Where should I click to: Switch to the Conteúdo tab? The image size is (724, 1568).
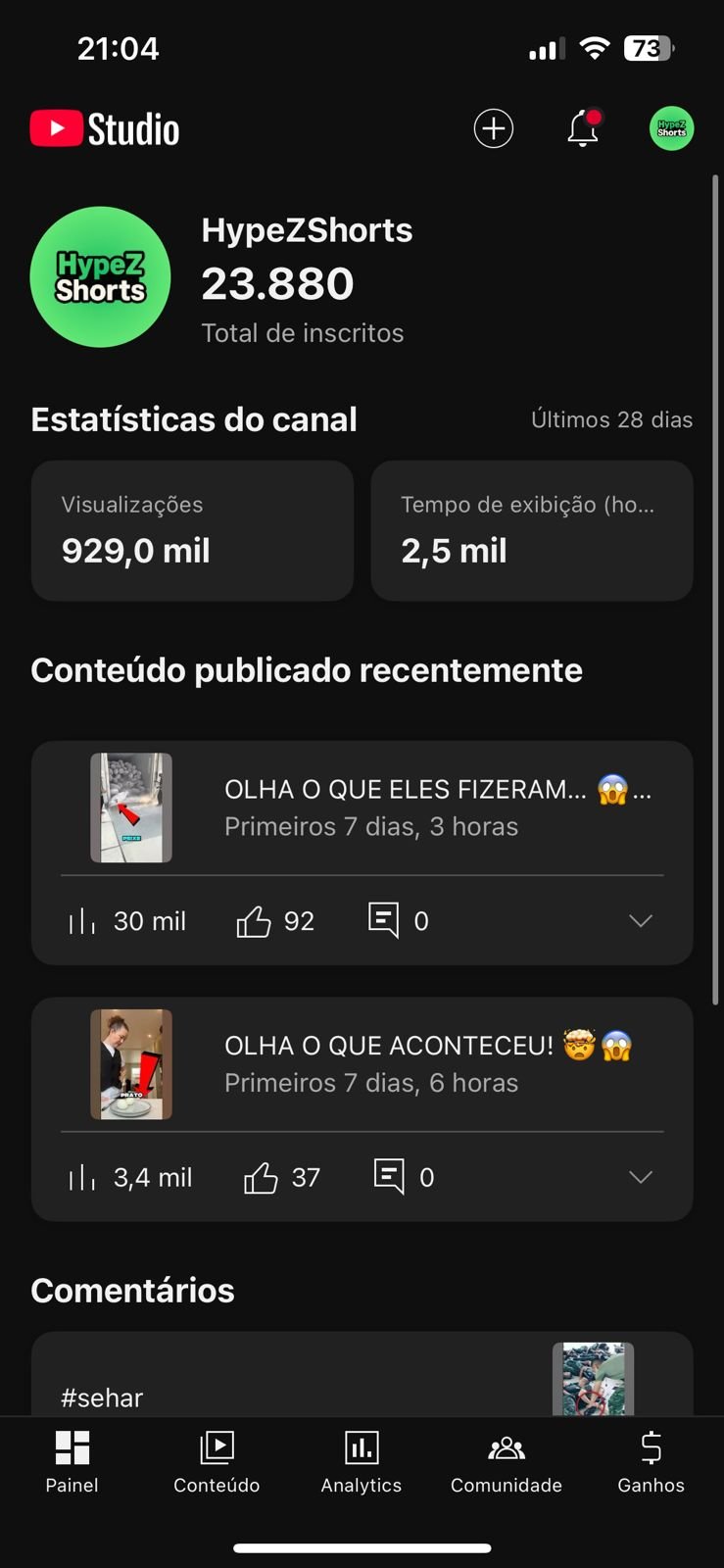pyautogui.click(x=217, y=1461)
